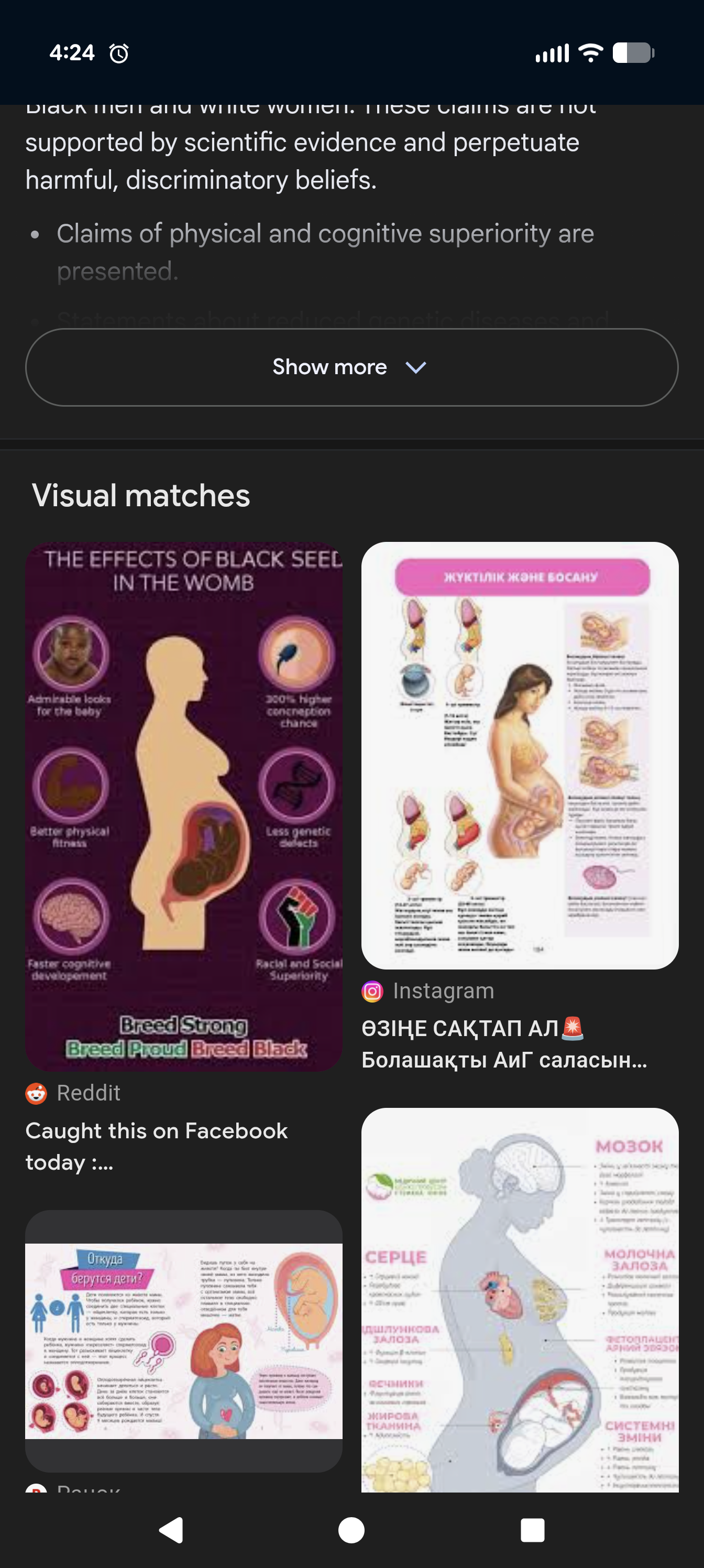
Task: Open the Reddit visual match tile
Action: (184, 807)
